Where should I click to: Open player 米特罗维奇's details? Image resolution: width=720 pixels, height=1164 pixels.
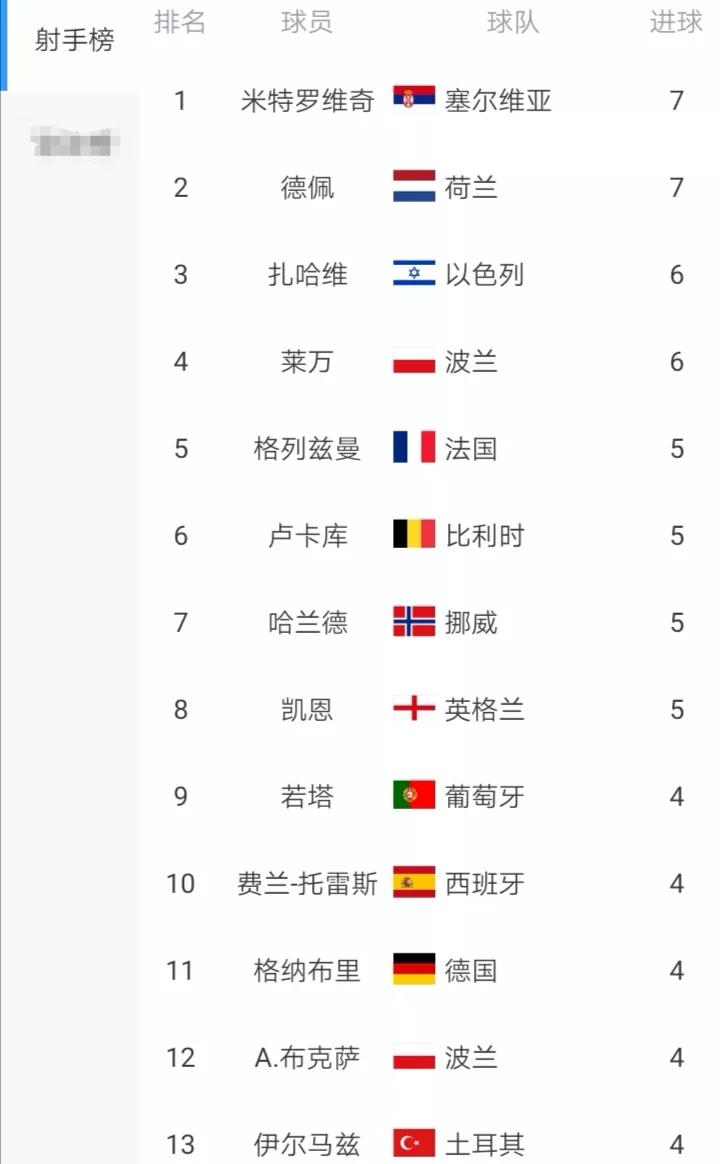(x=305, y=100)
